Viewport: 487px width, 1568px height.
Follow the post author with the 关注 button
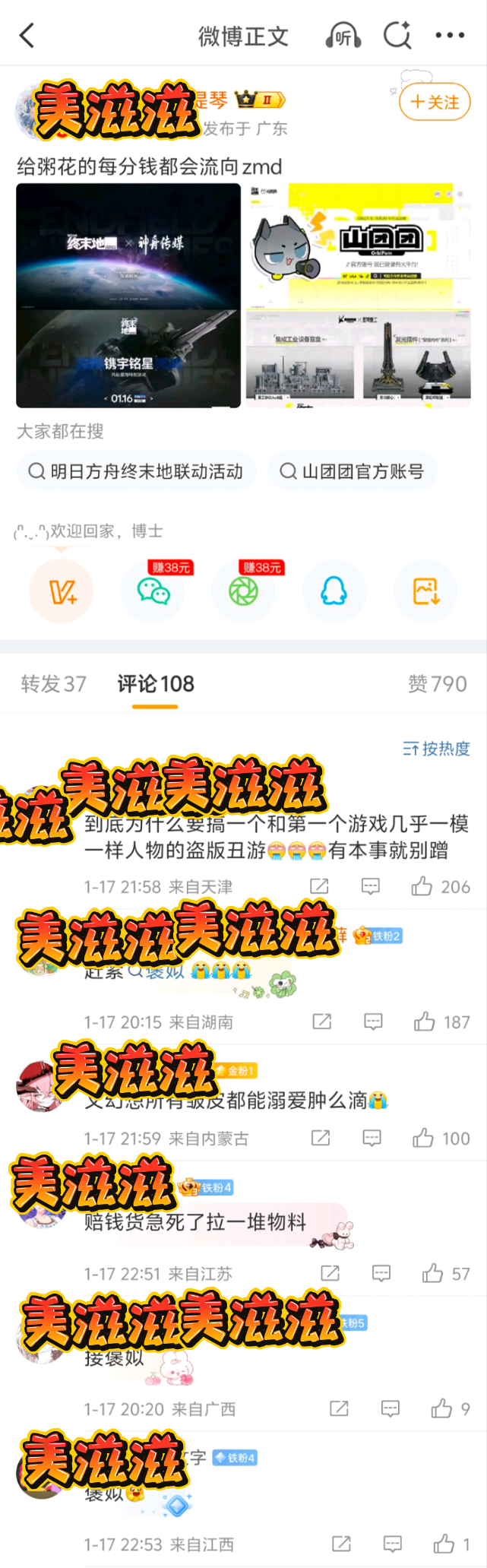click(435, 102)
